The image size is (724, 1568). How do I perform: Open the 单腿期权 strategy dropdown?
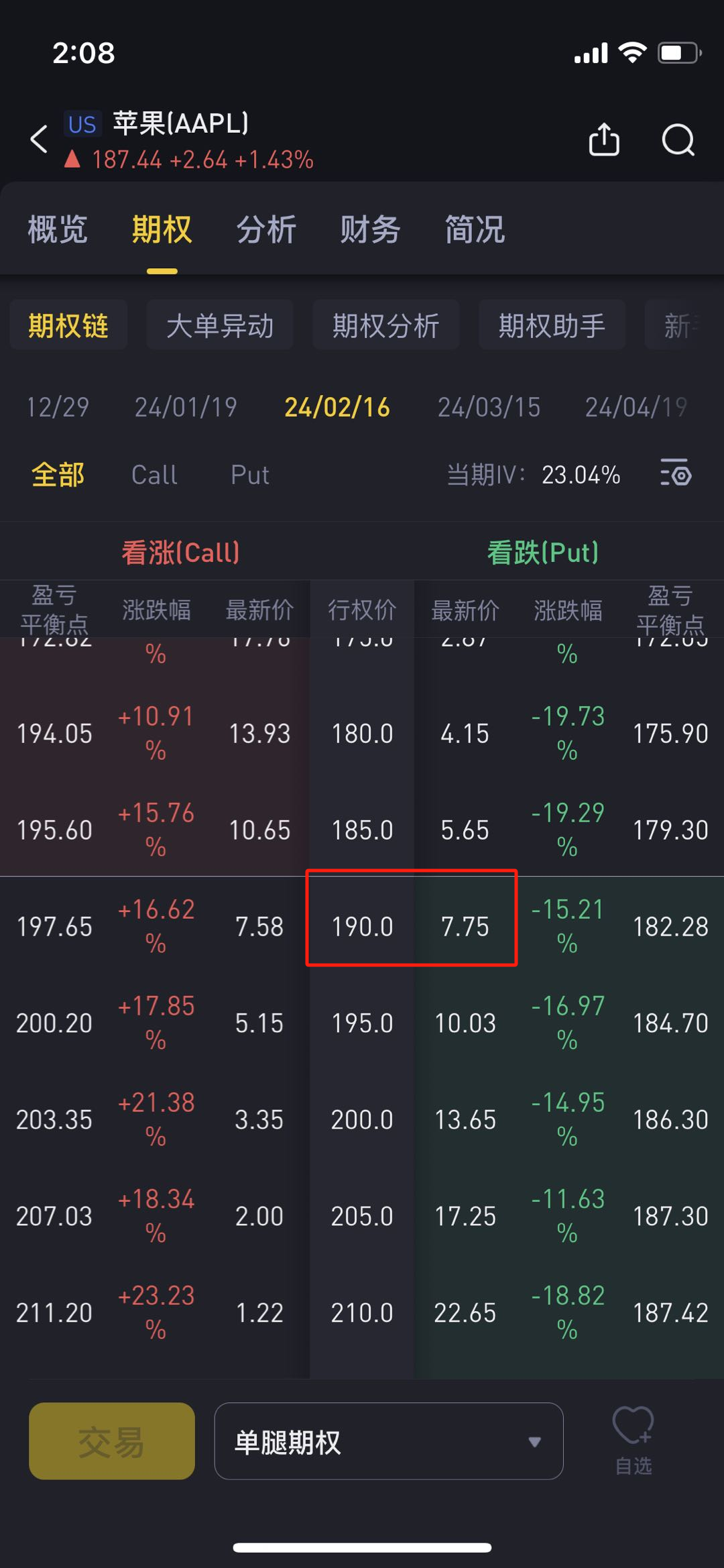(389, 1441)
